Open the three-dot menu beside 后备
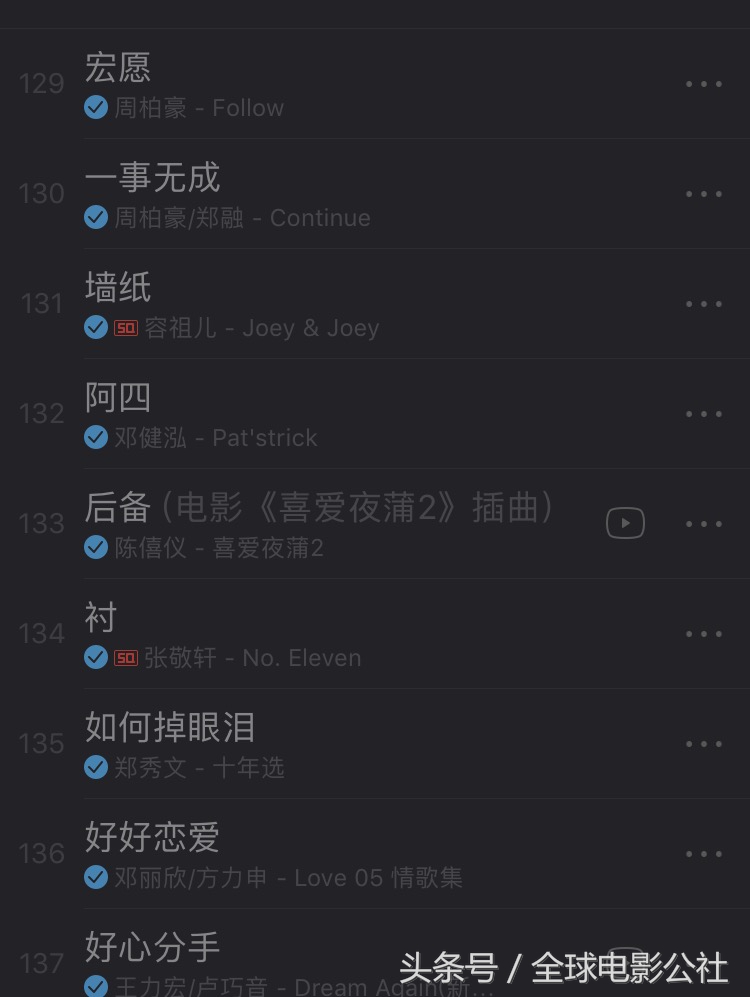The height and width of the screenshot is (997, 750). (x=704, y=524)
